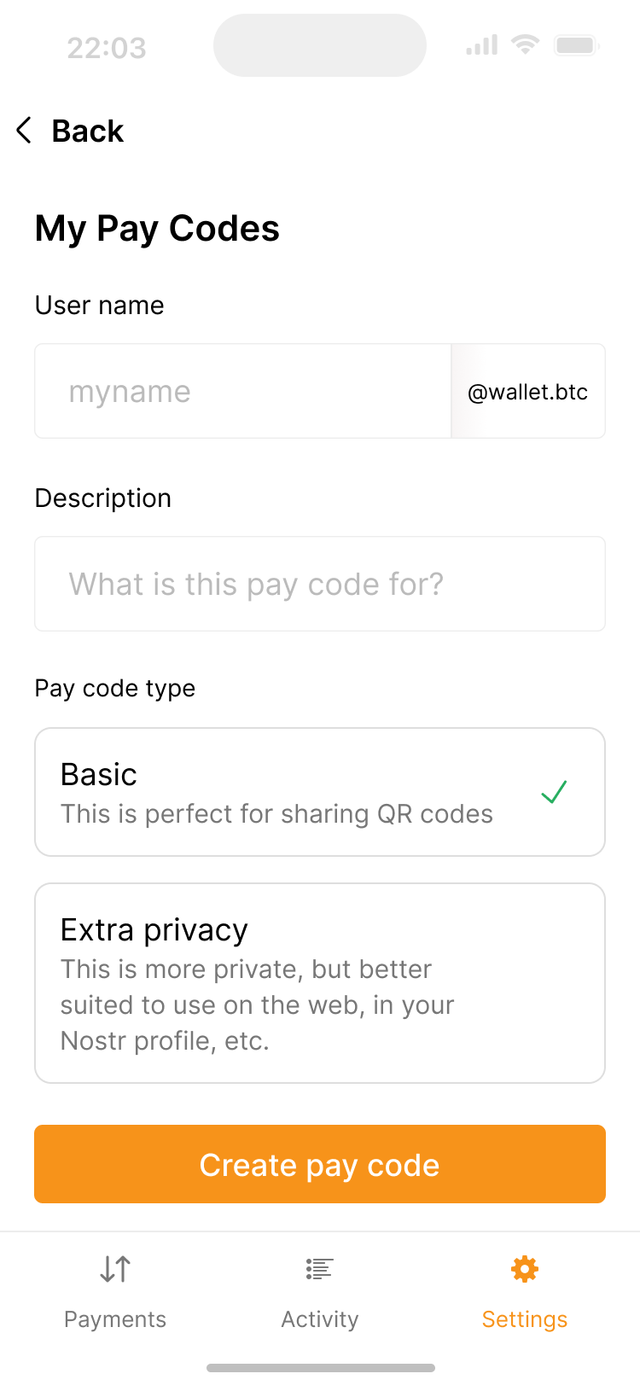Go back to the previous screen
This screenshot has height=1386, width=640.
tap(69, 131)
